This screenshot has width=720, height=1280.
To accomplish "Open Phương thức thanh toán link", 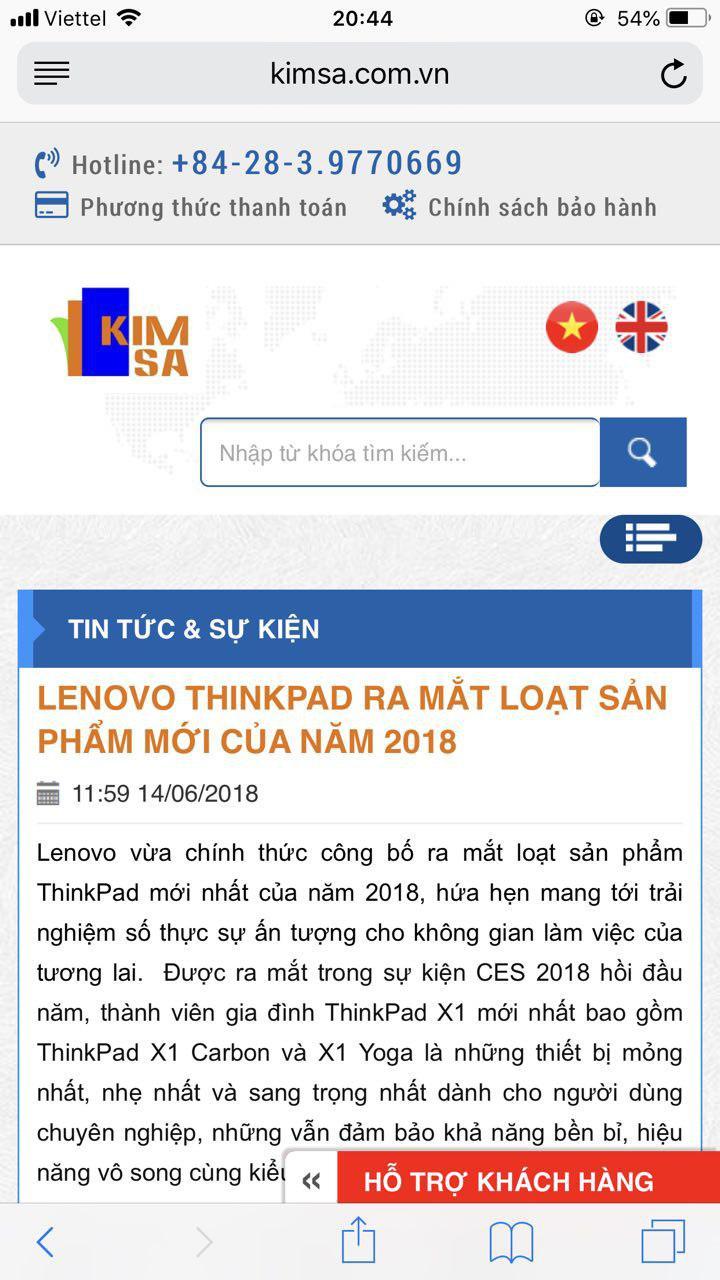I will [x=212, y=207].
